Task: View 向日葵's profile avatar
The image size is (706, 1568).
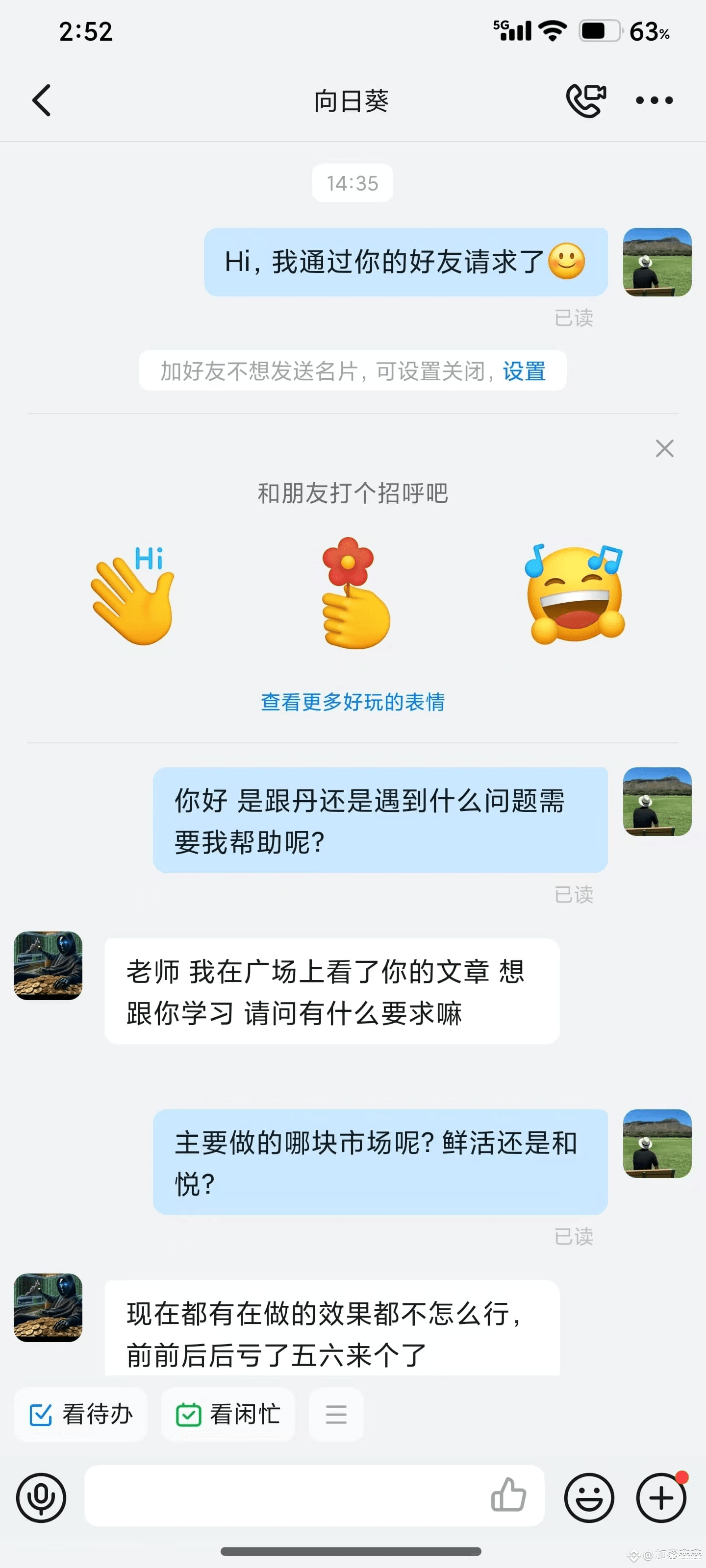Action: coord(48,965)
